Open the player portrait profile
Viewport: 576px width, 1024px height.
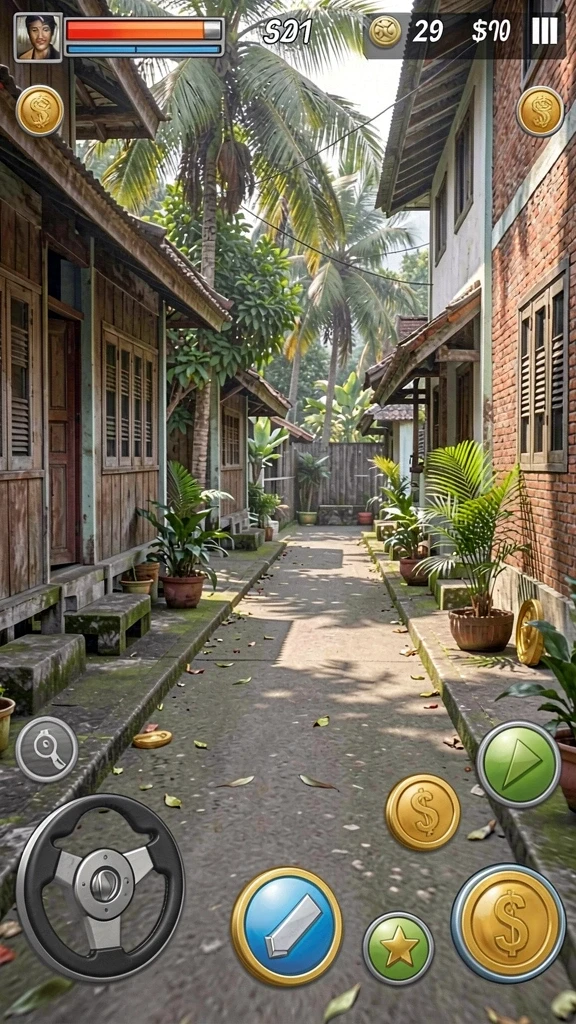38,37
